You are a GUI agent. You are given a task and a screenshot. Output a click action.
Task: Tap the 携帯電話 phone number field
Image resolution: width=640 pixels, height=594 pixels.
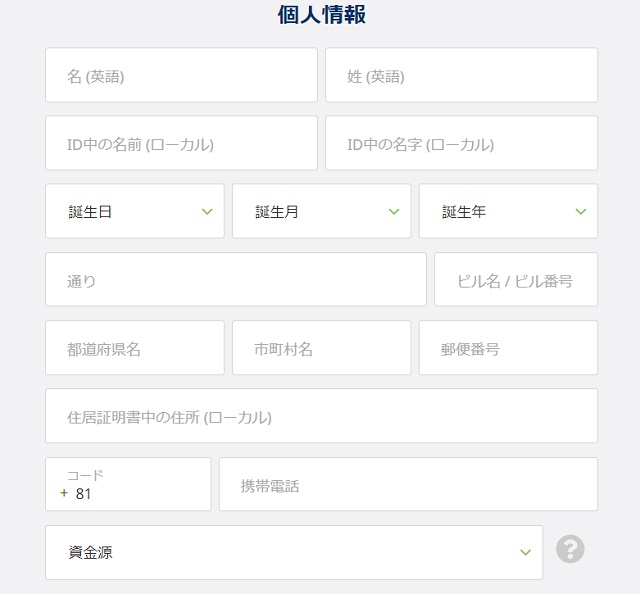(408, 485)
